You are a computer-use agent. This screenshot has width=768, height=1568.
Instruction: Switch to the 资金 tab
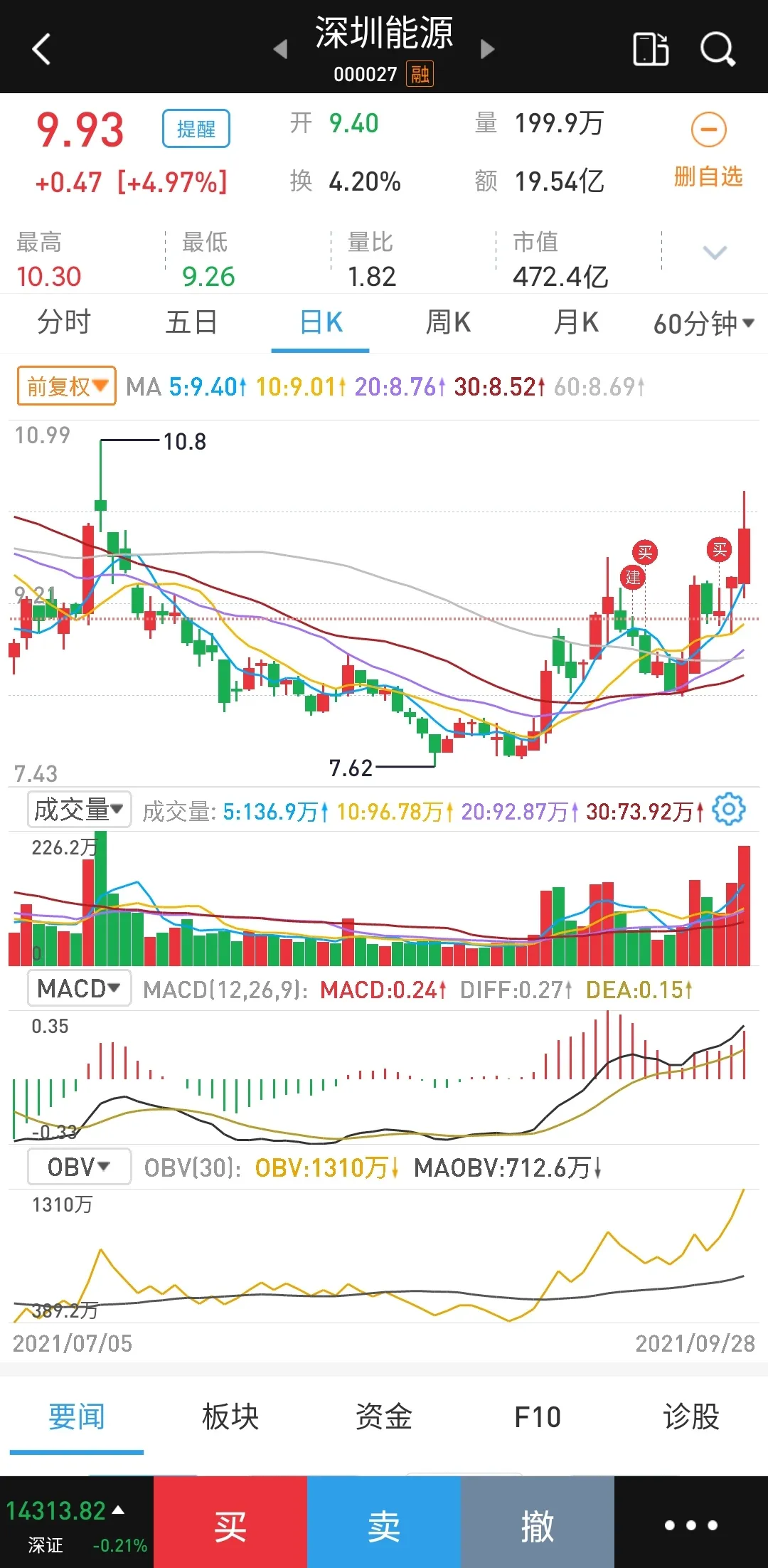[x=384, y=1416]
